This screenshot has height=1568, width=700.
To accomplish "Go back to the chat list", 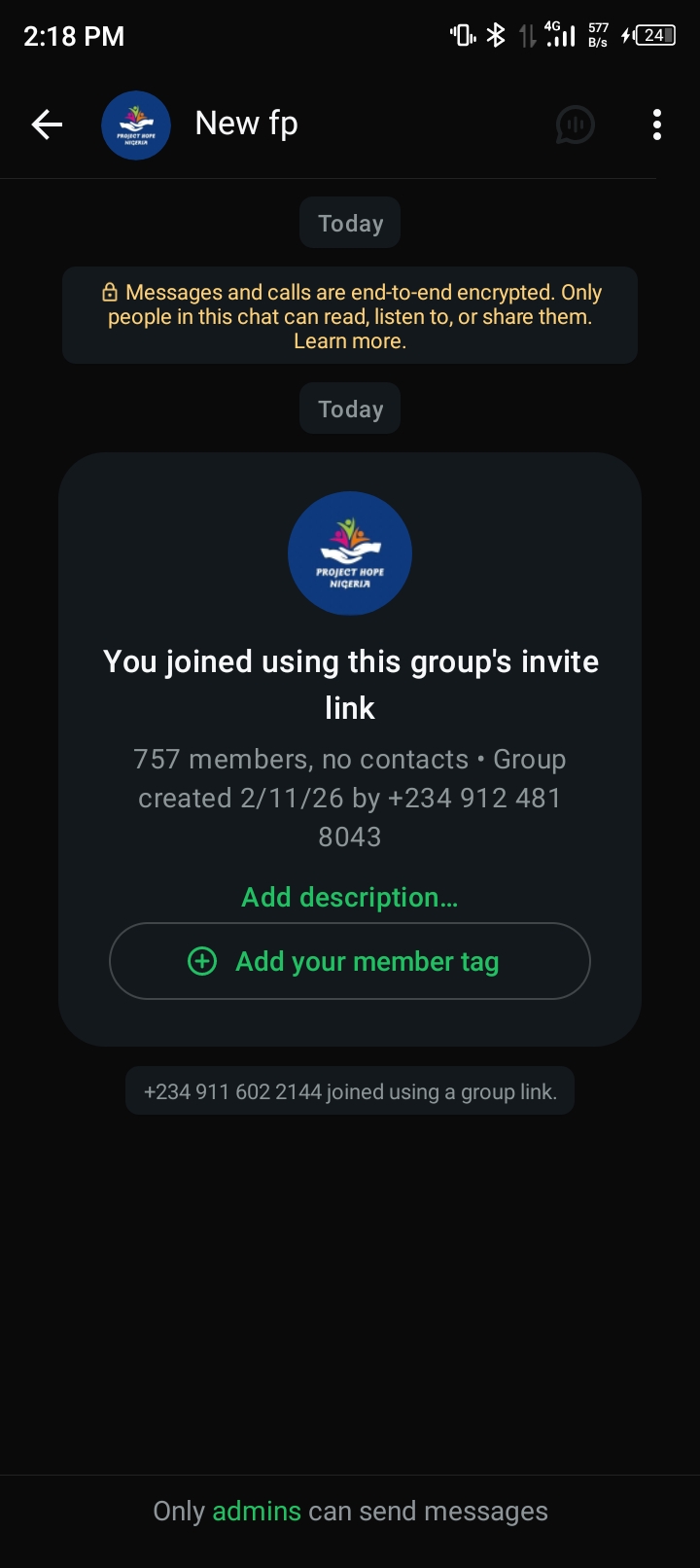I will pyautogui.click(x=47, y=125).
